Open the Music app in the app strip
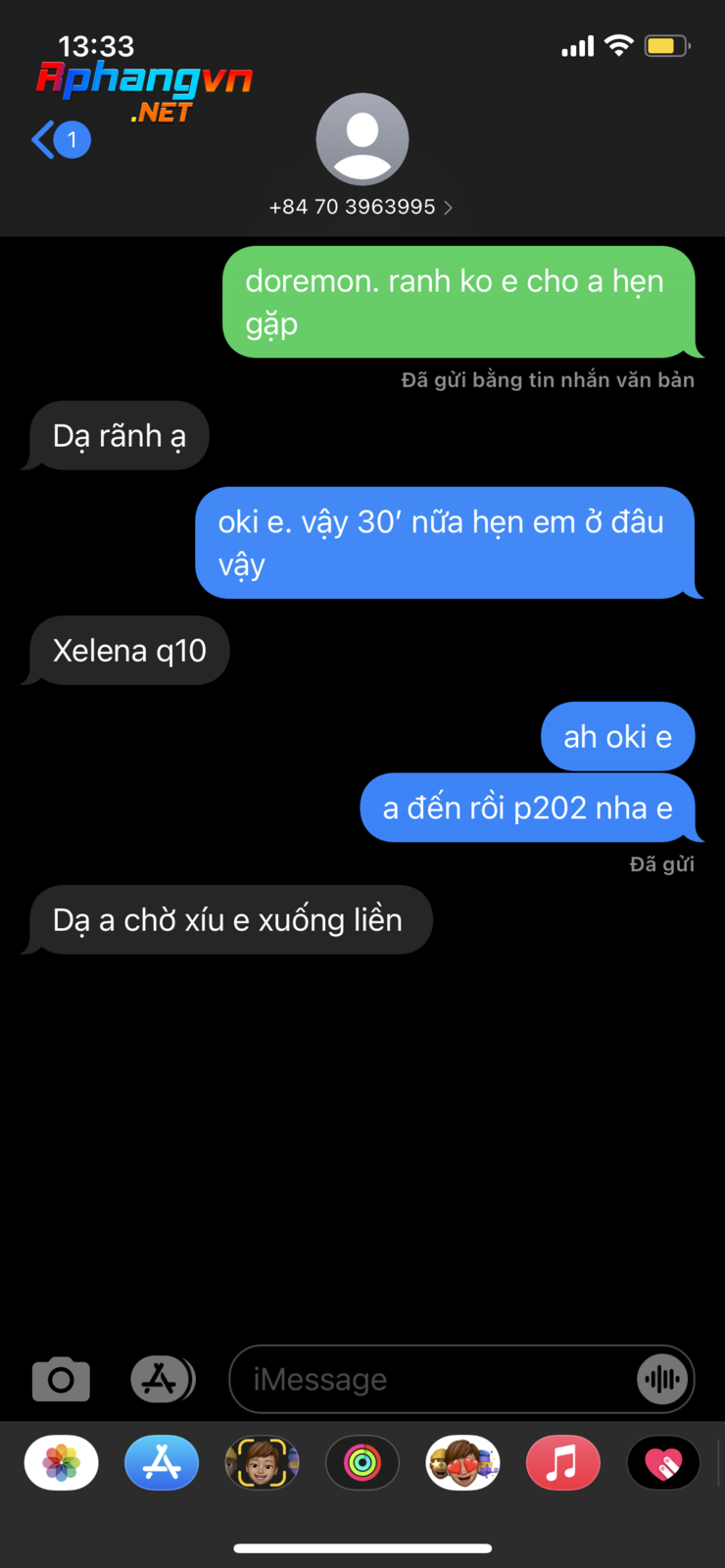The image size is (725, 1568). coord(563,1463)
